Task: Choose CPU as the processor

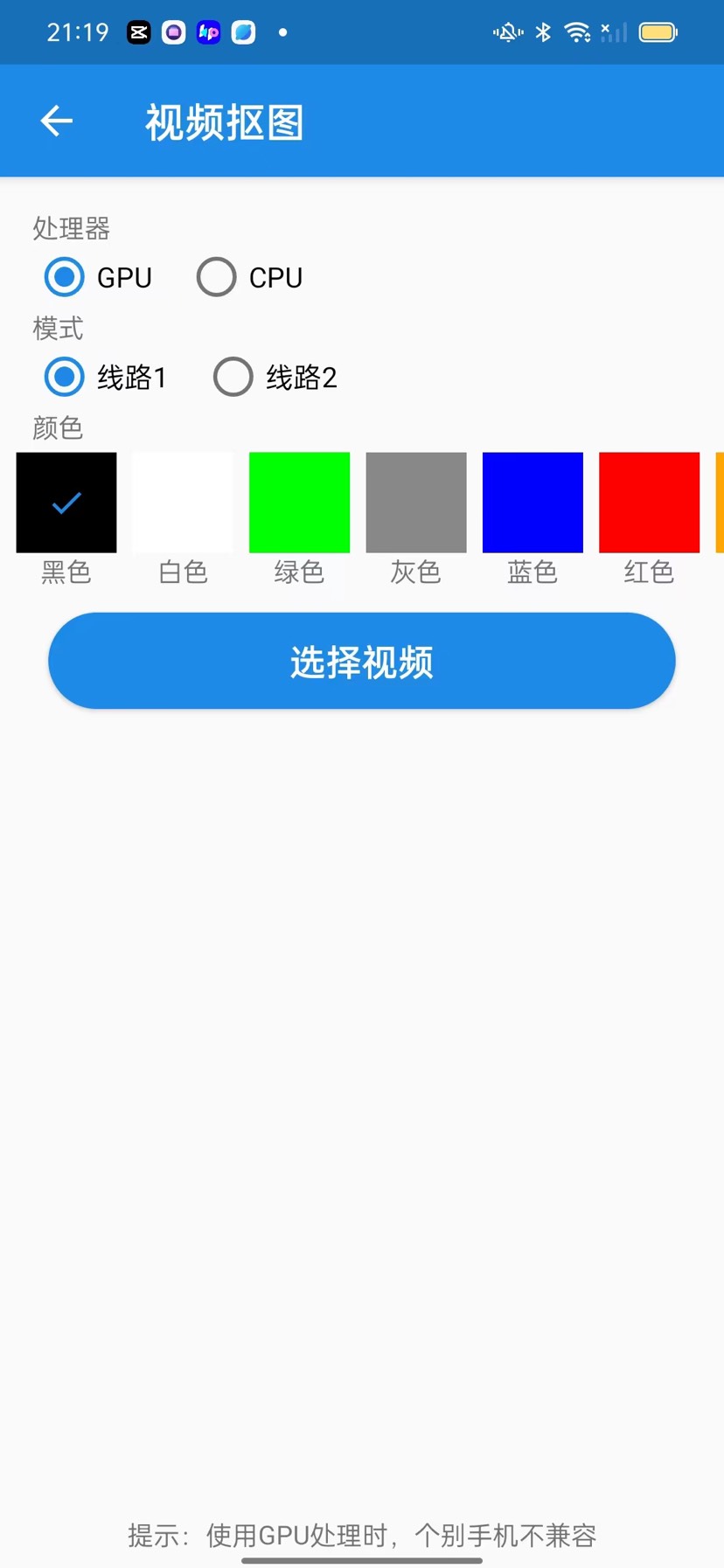Action: (x=217, y=278)
